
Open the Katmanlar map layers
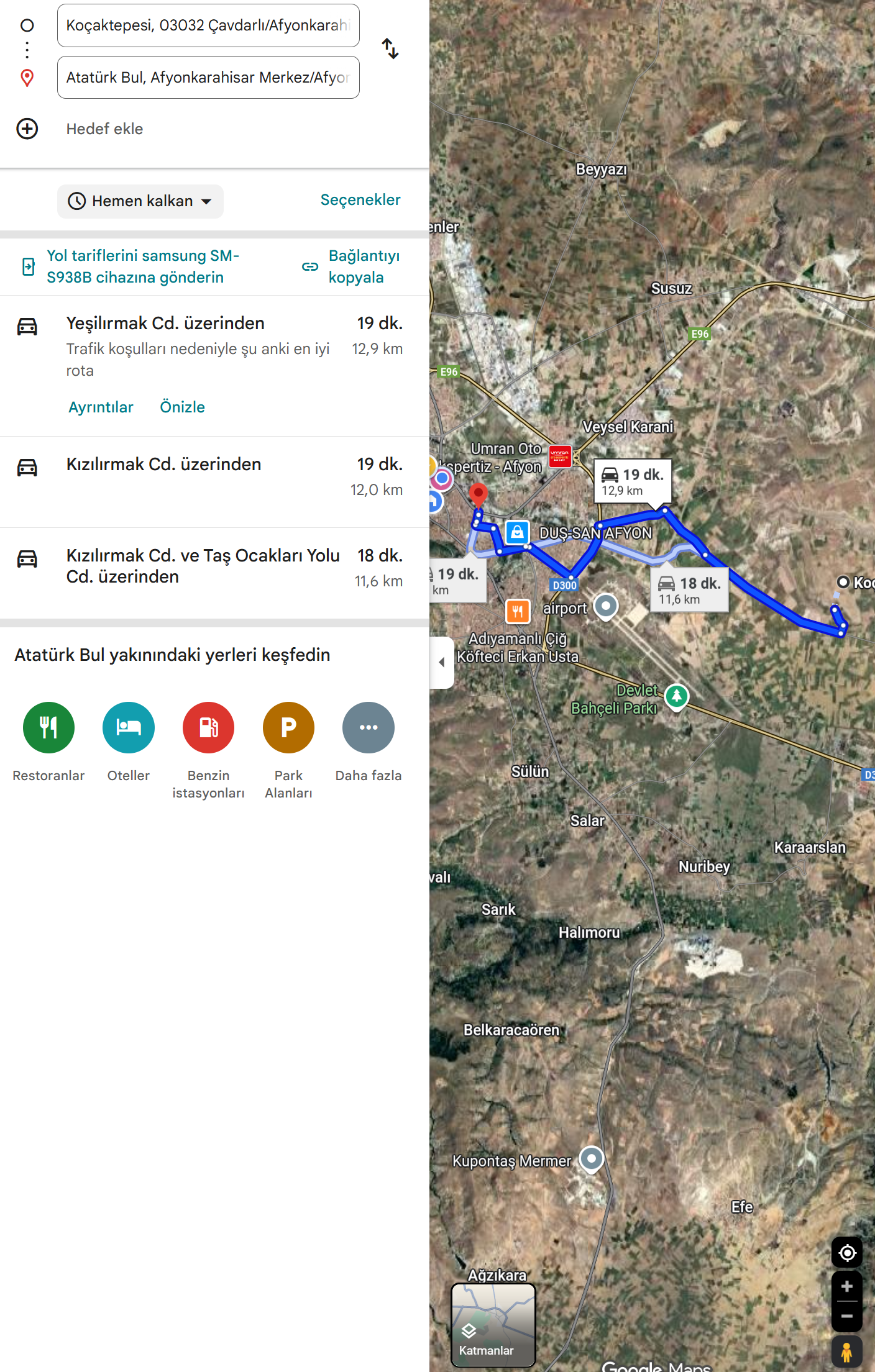[x=493, y=1325]
